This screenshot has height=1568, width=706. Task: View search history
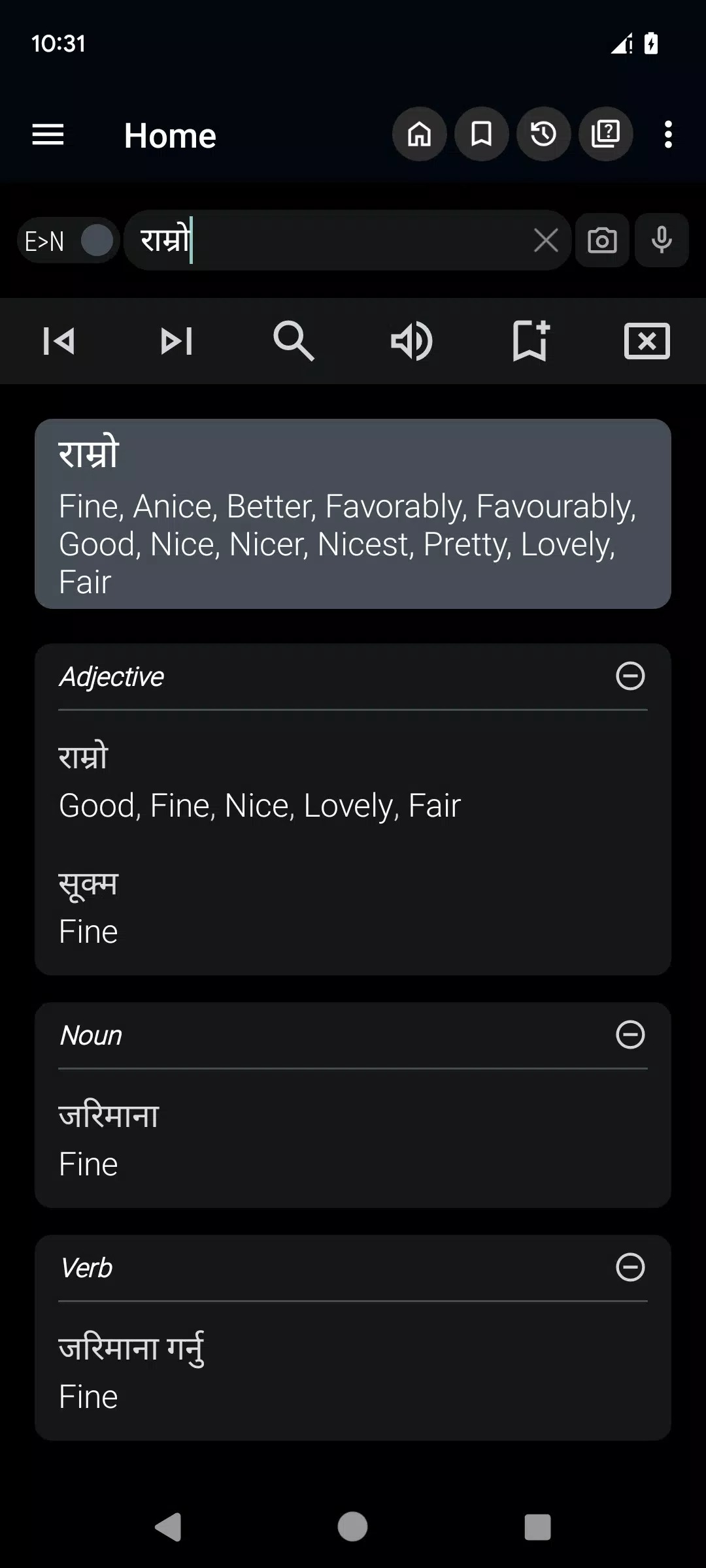(543, 135)
